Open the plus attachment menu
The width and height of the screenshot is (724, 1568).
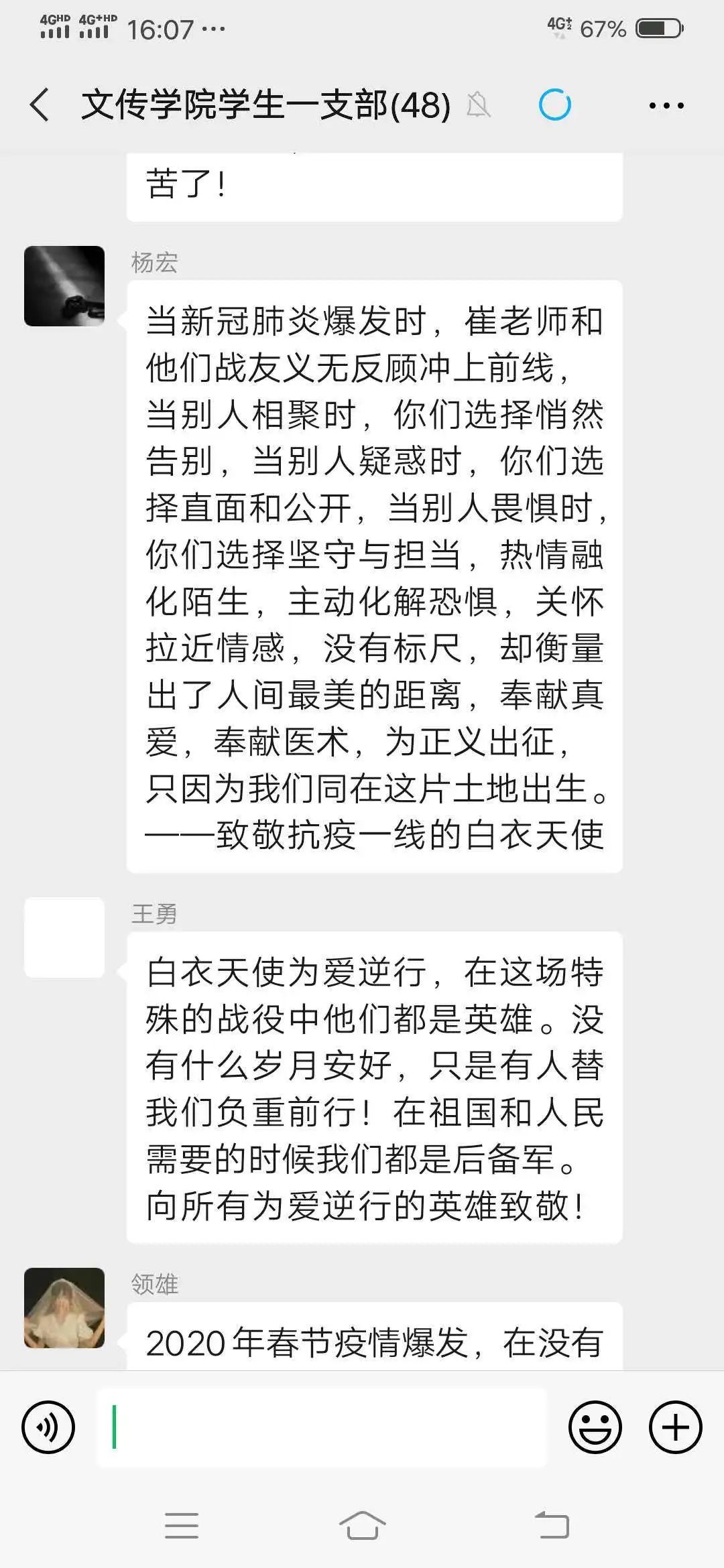(x=675, y=1428)
